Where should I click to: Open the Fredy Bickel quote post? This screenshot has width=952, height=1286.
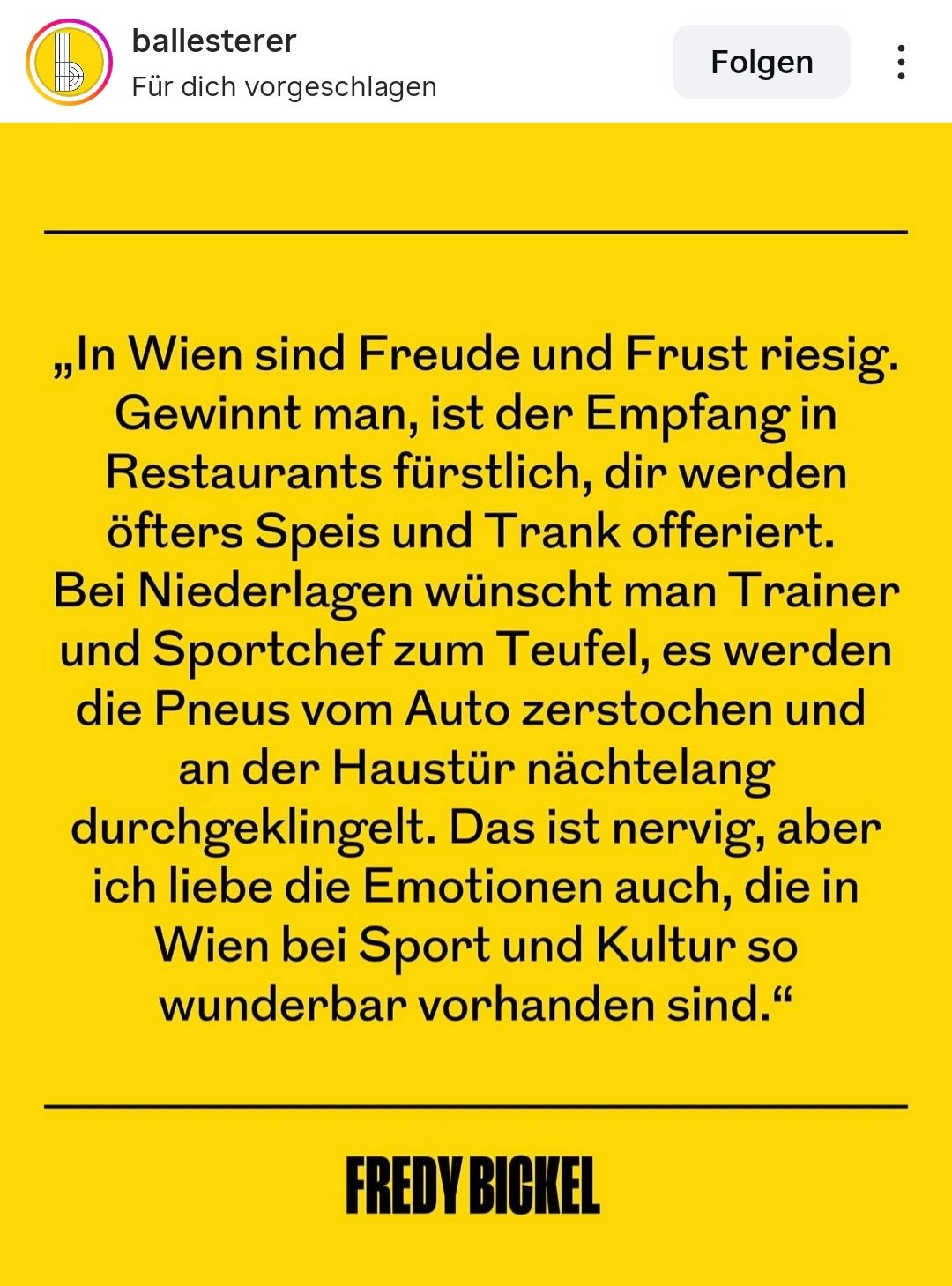pos(476,688)
